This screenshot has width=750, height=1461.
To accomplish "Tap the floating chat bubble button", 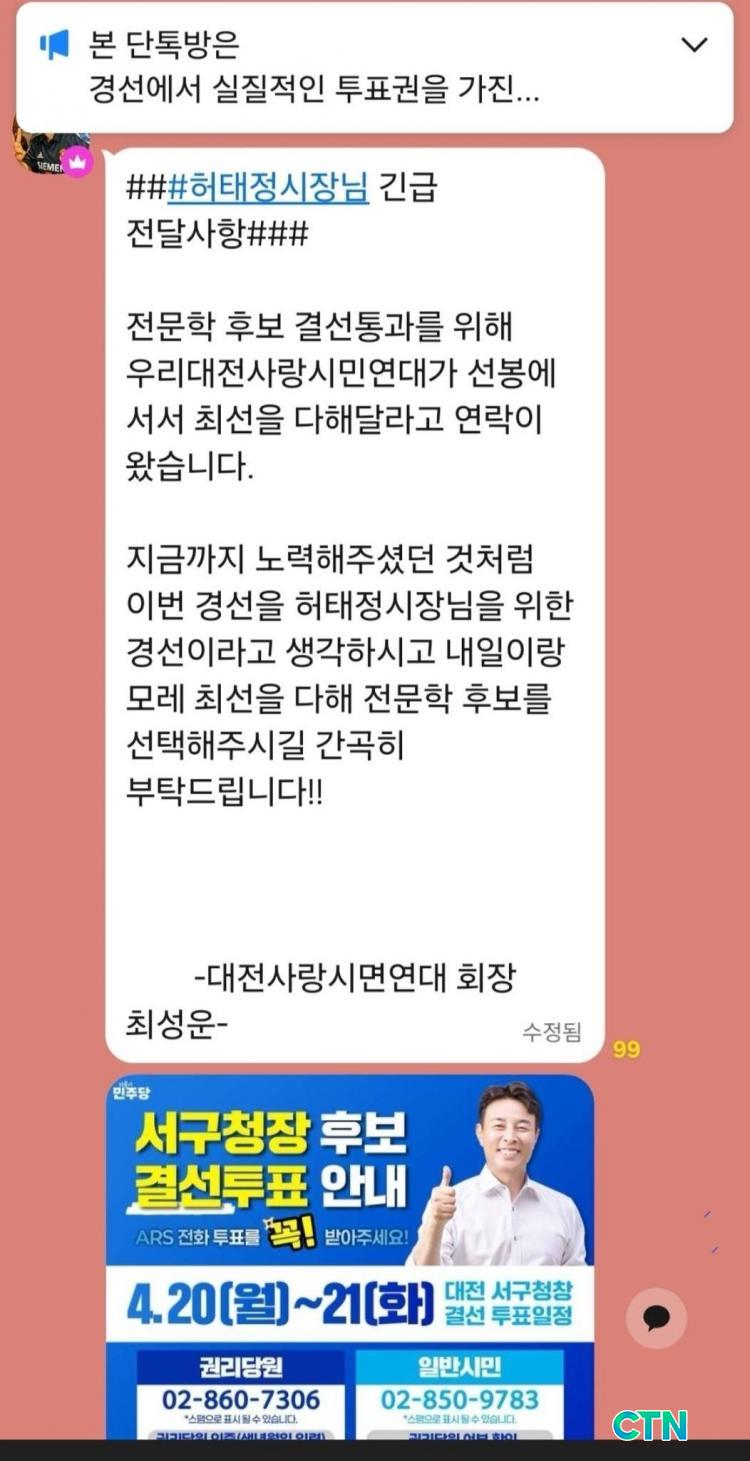I will click(x=656, y=1318).
